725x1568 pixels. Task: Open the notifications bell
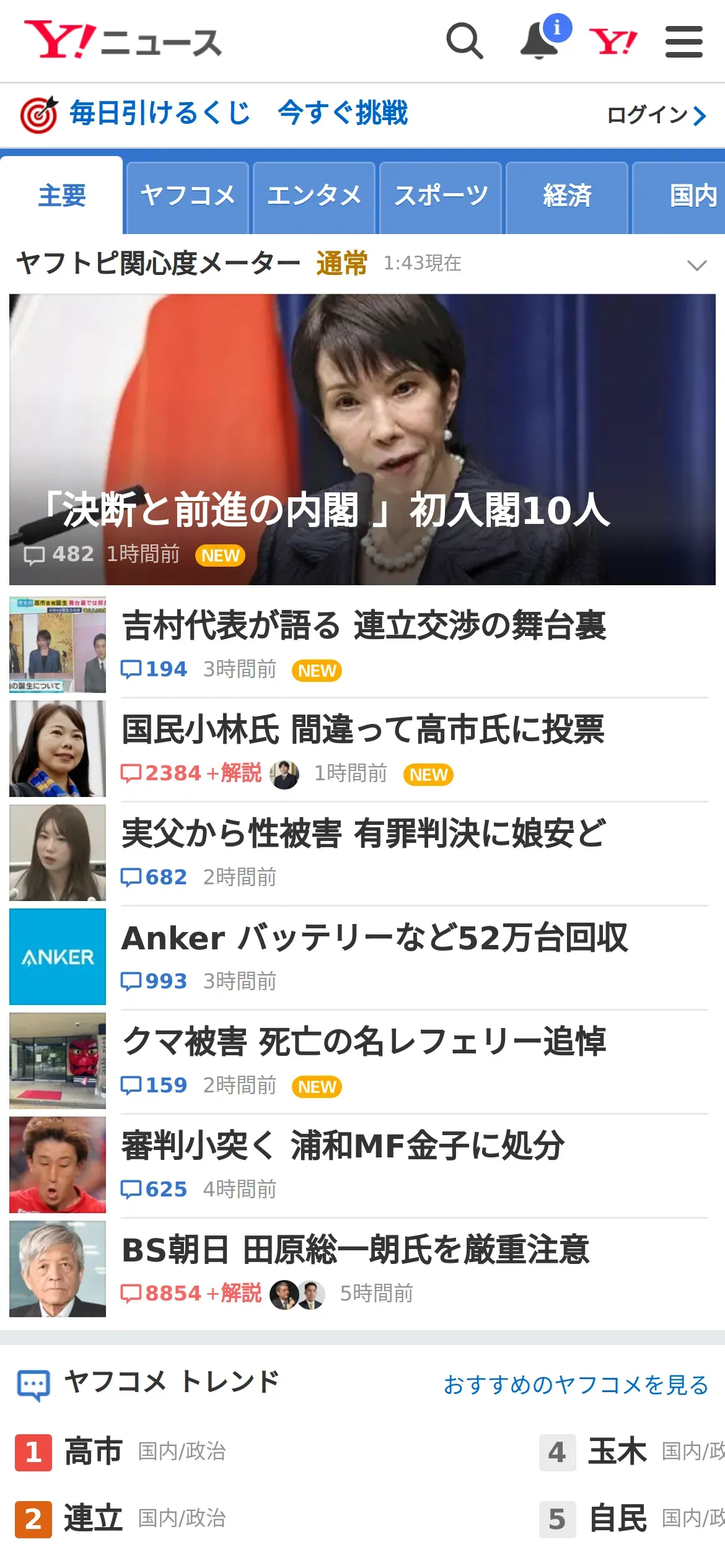[x=539, y=41]
